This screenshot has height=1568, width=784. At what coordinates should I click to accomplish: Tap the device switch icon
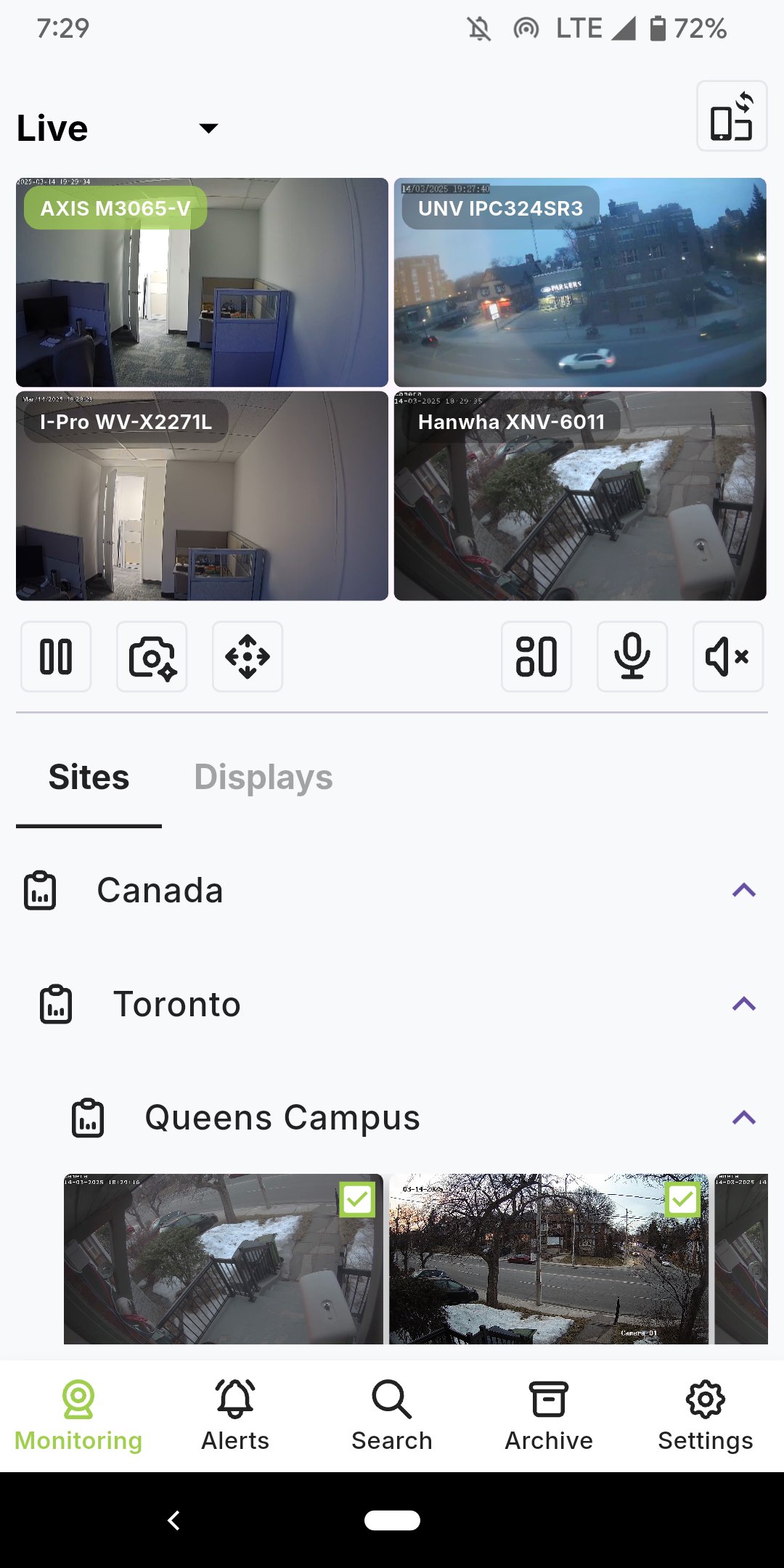point(731,116)
